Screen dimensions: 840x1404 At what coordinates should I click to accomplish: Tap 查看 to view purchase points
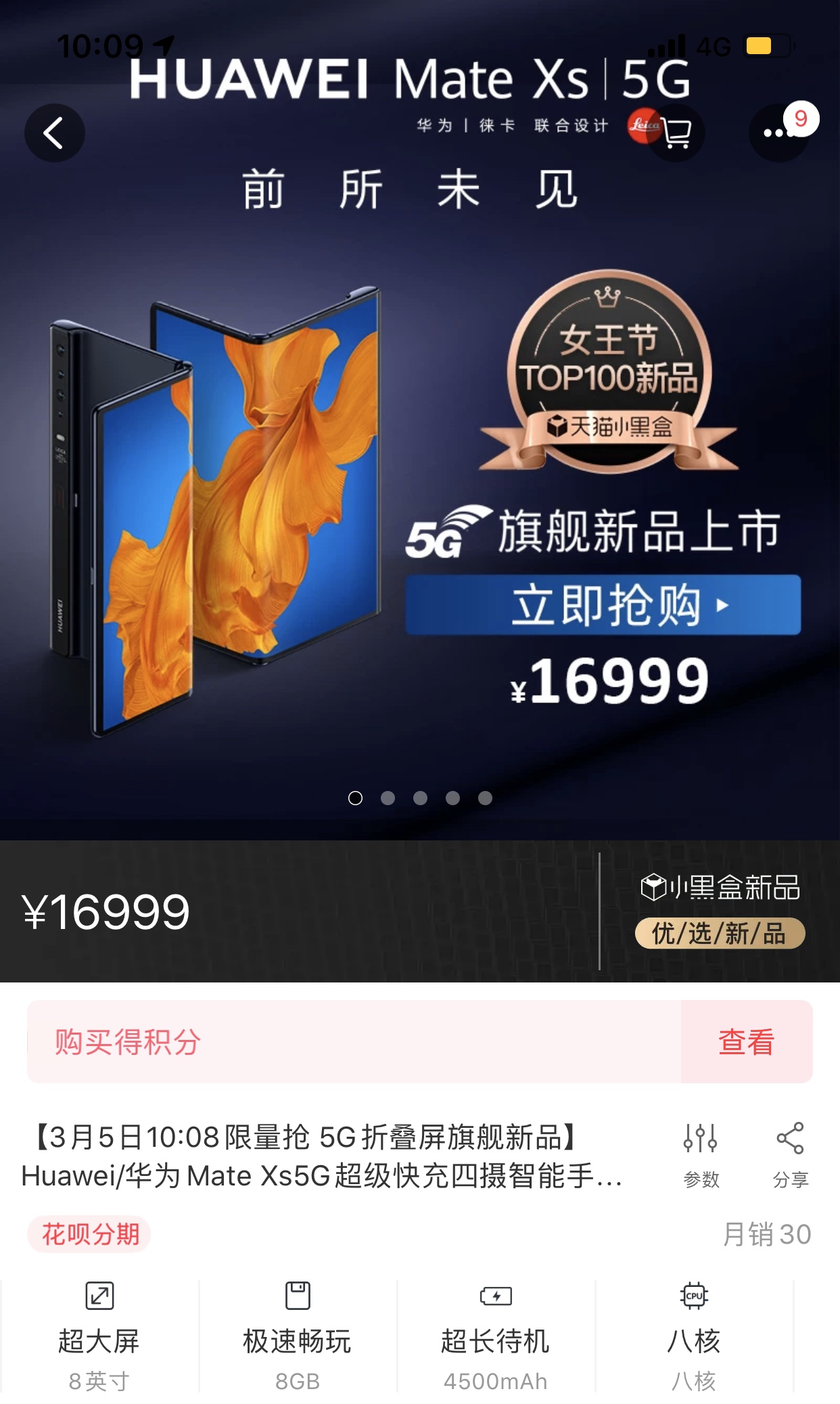[746, 1042]
